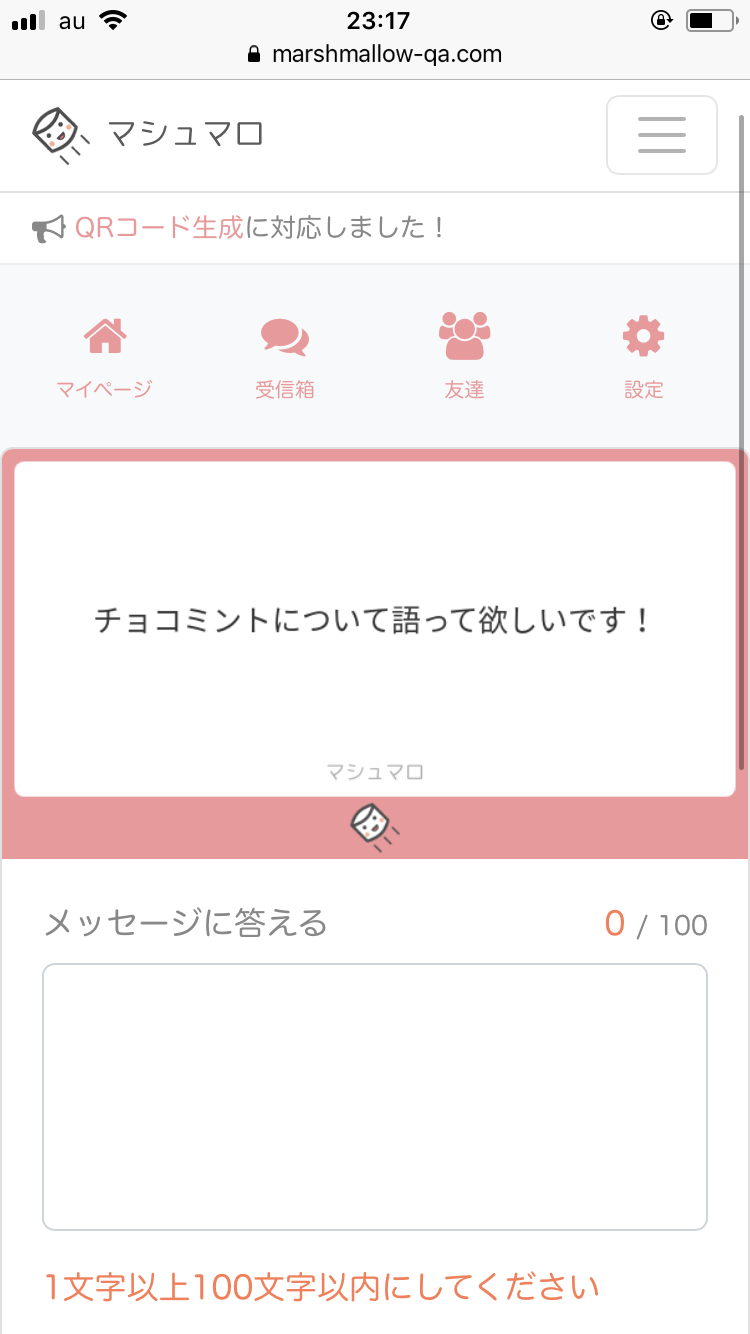The height and width of the screenshot is (1334, 750).
Task: Click the チョコミント question card
Action: (x=374, y=620)
